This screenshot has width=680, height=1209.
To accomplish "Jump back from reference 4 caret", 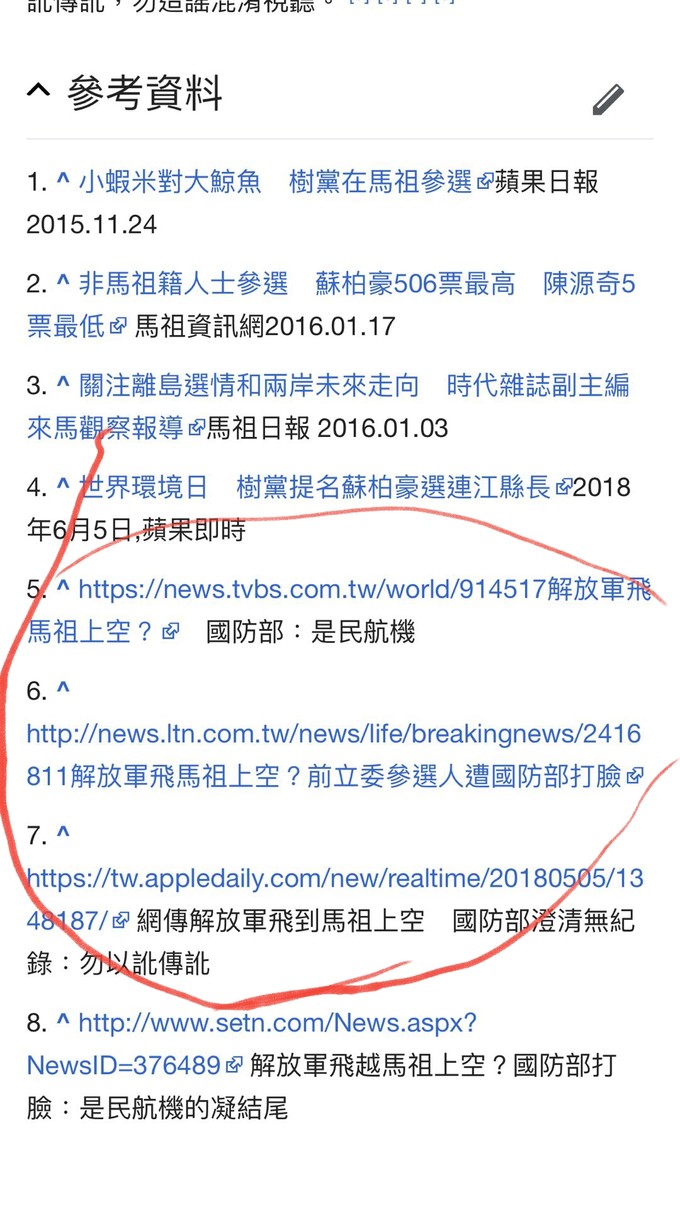I will [x=63, y=487].
